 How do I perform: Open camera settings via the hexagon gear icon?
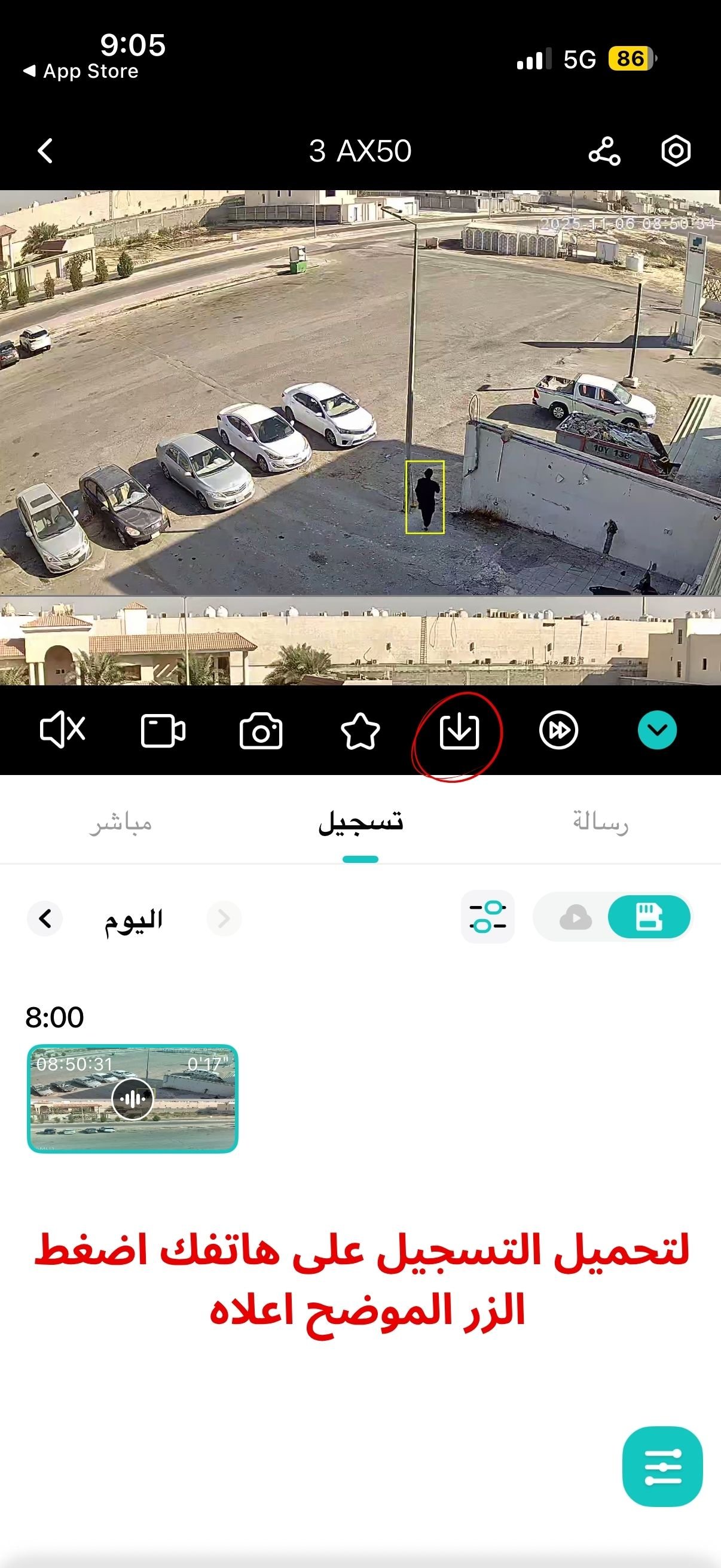pyautogui.click(x=676, y=150)
